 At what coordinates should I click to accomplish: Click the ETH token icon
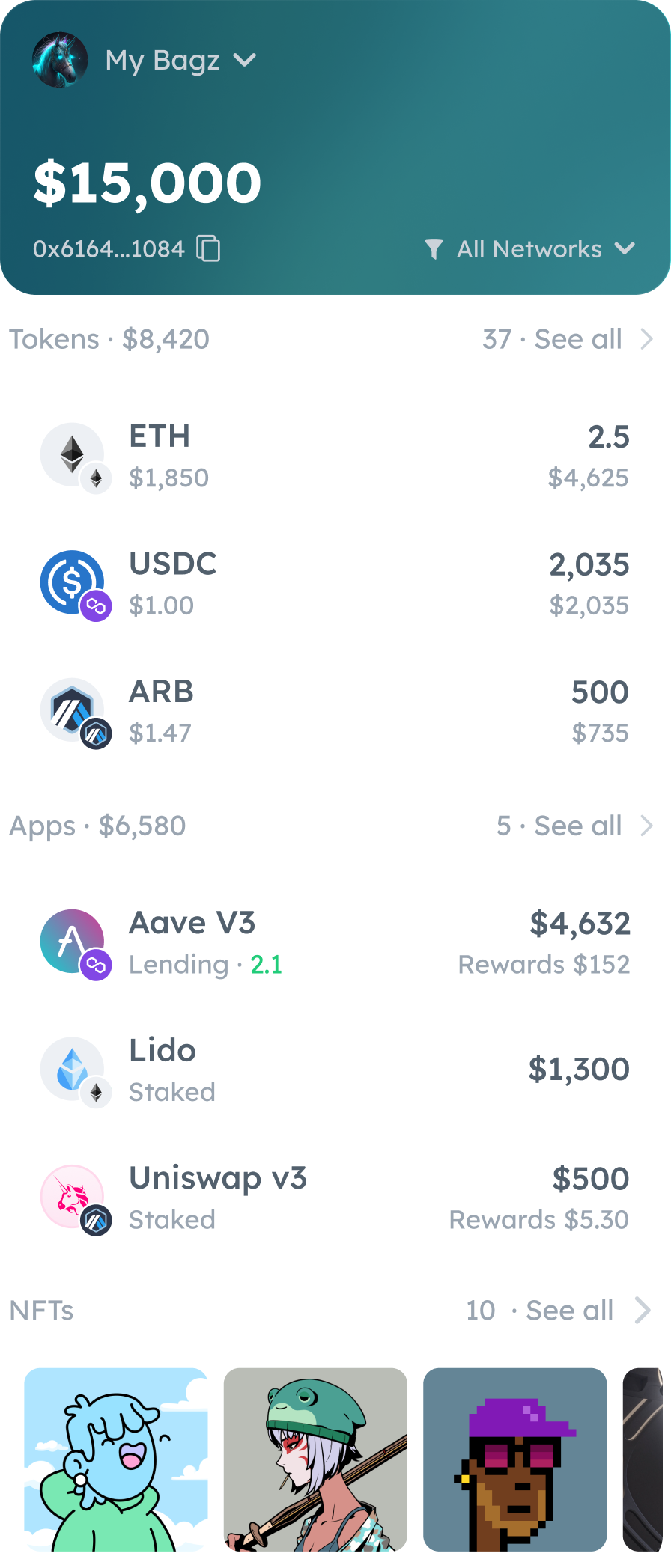point(71,454)
